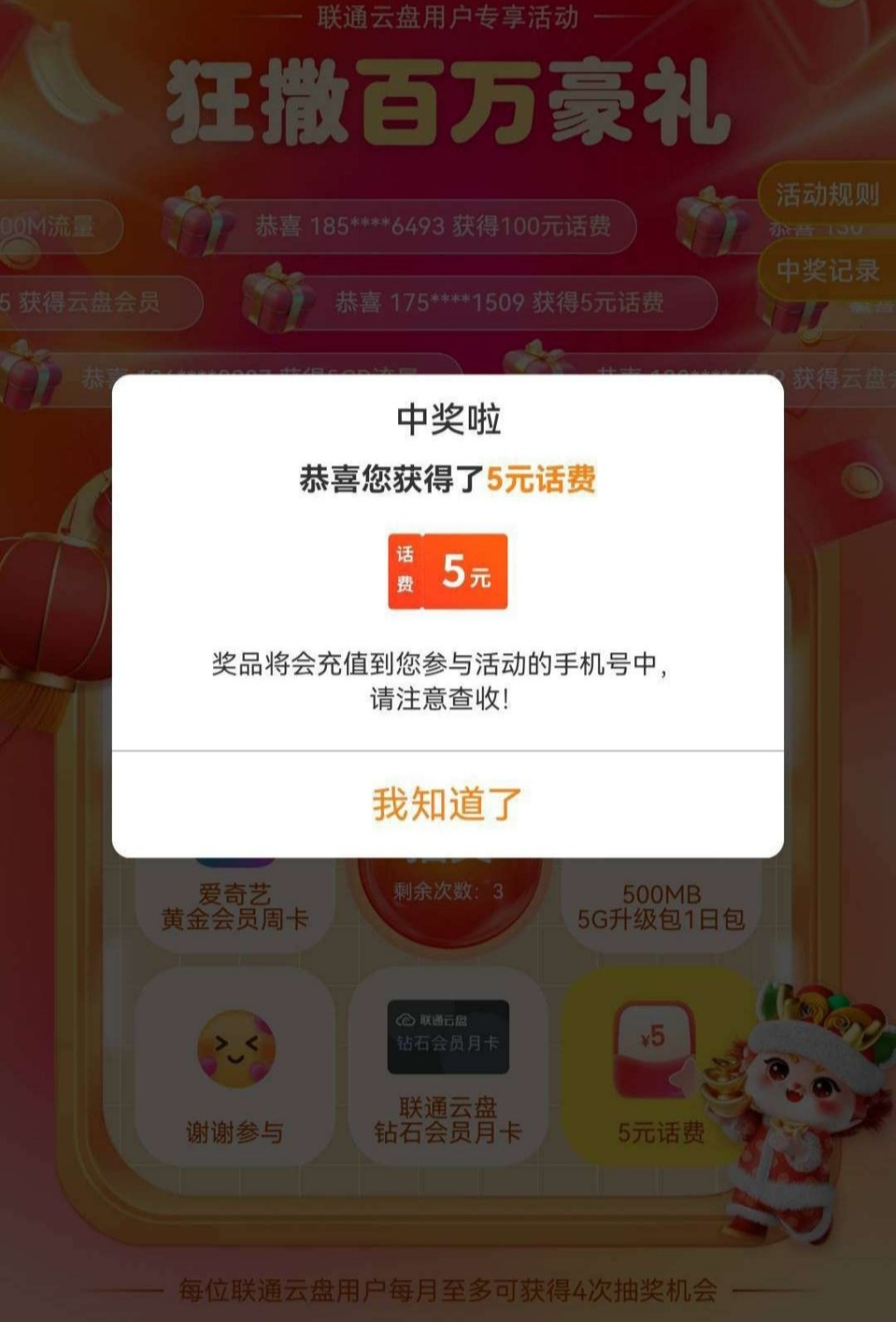View 中奖记录 prize records
This screenshot has height=1322, width=896.
(x=826, y=271)
